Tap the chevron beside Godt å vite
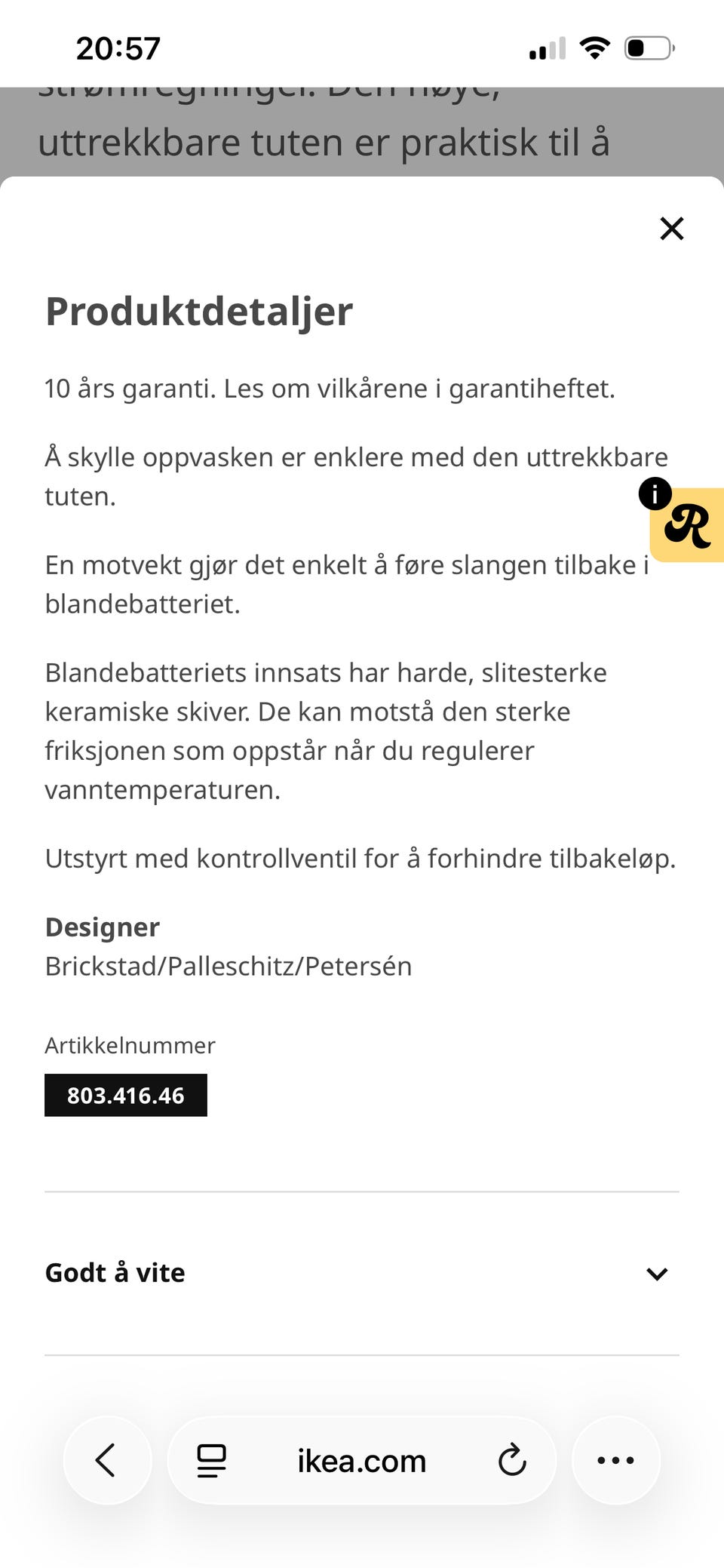 tap(657, 1273)
